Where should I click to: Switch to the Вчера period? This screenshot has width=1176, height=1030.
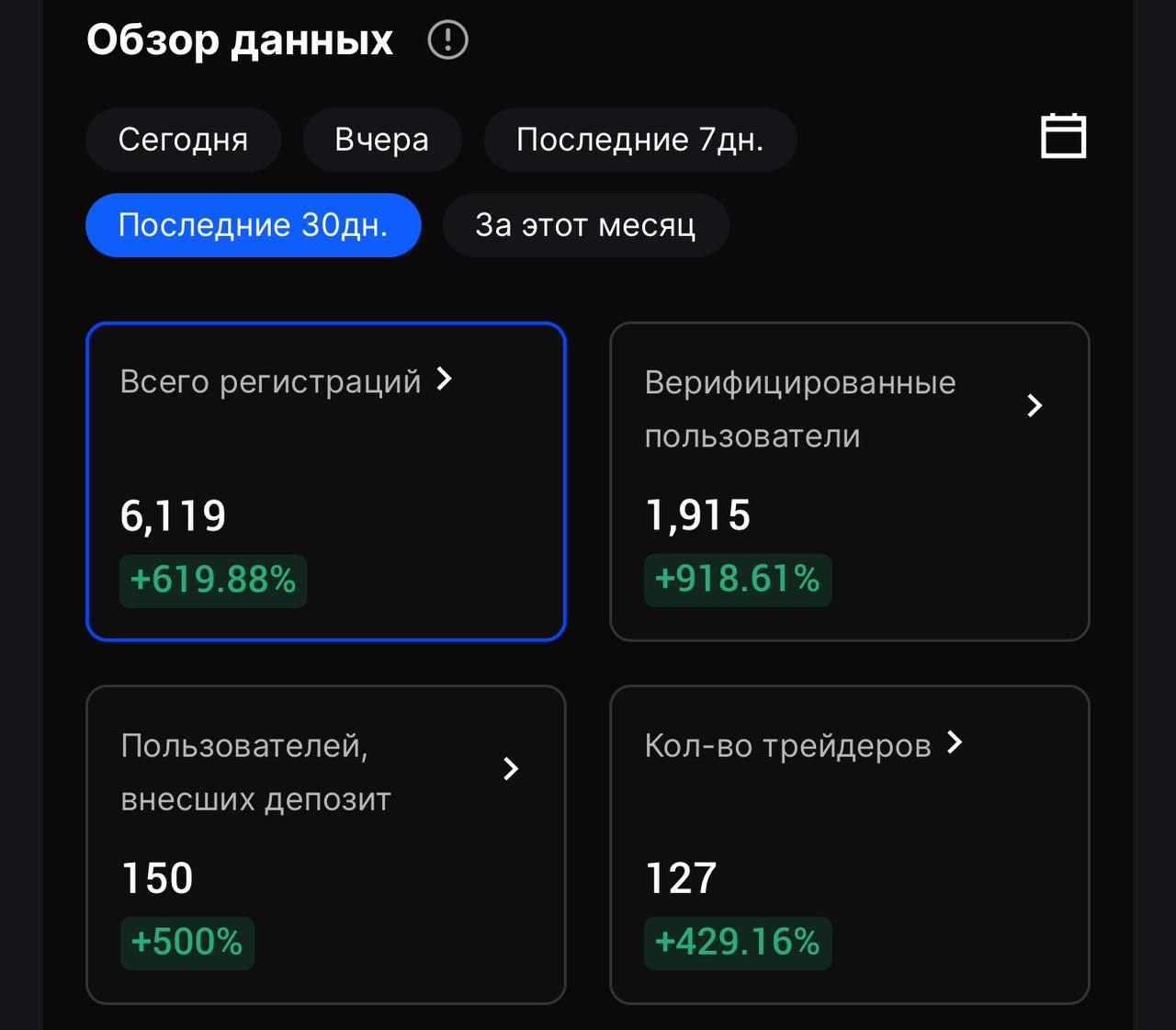point(382,140)
